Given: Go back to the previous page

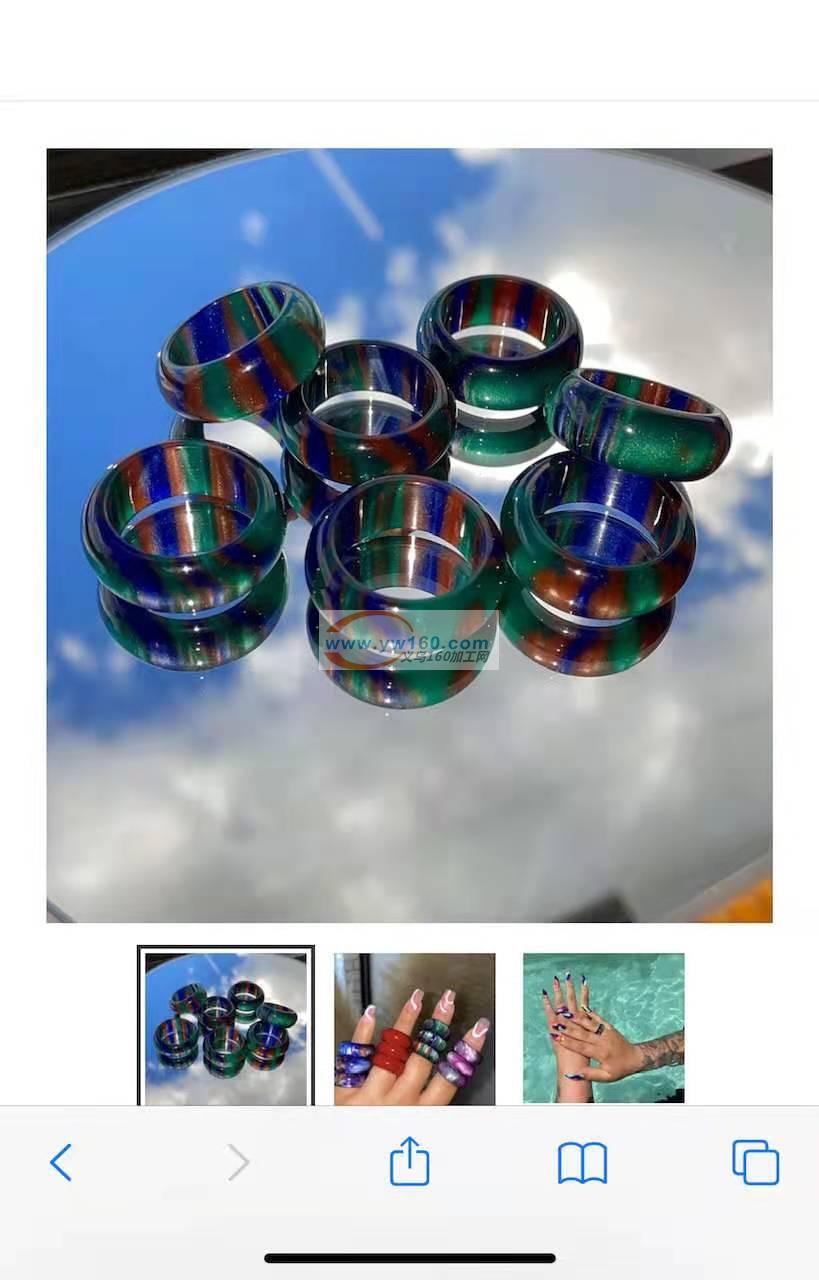Looking at the screenshot, I should pyautogui.click(x=61, y=1163).
